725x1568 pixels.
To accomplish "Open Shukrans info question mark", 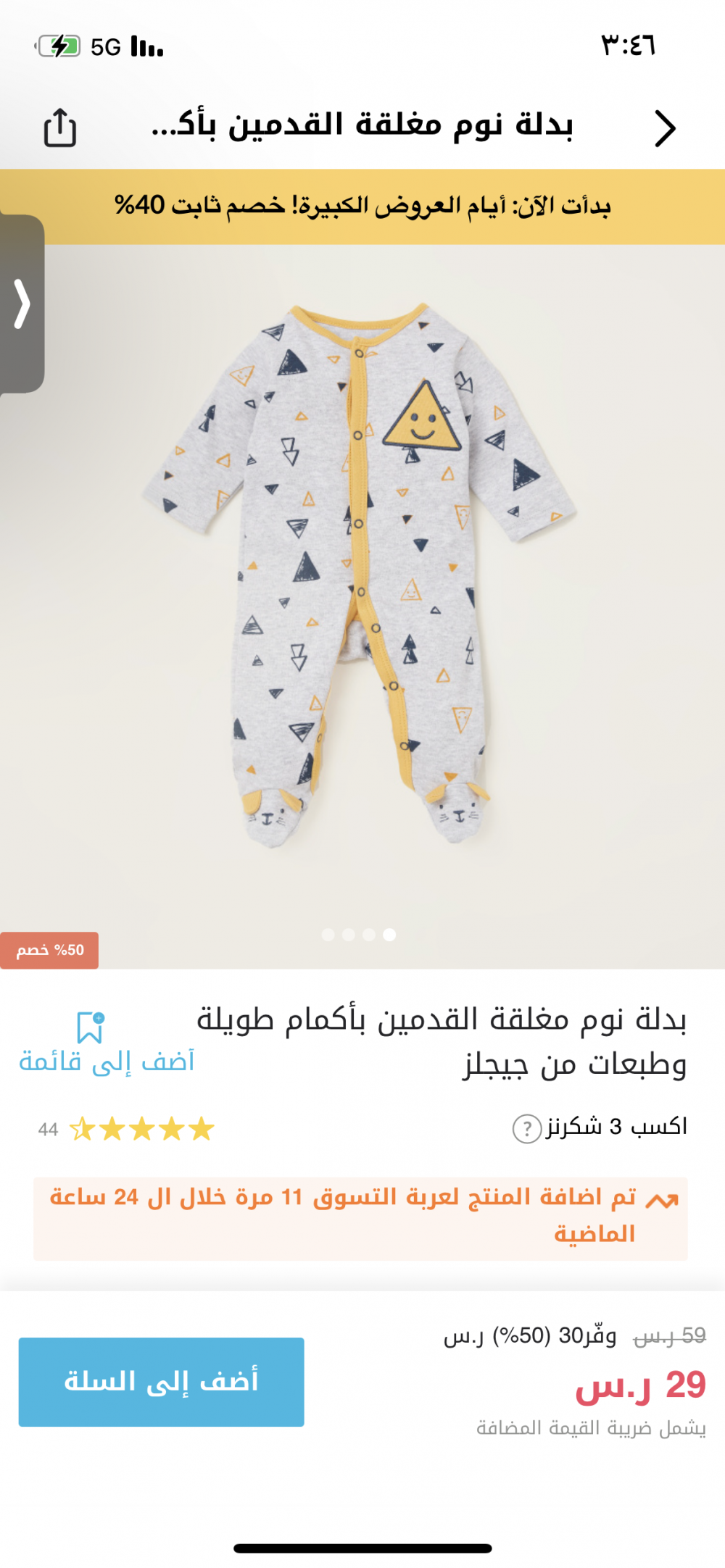I will coord(527,1128).
